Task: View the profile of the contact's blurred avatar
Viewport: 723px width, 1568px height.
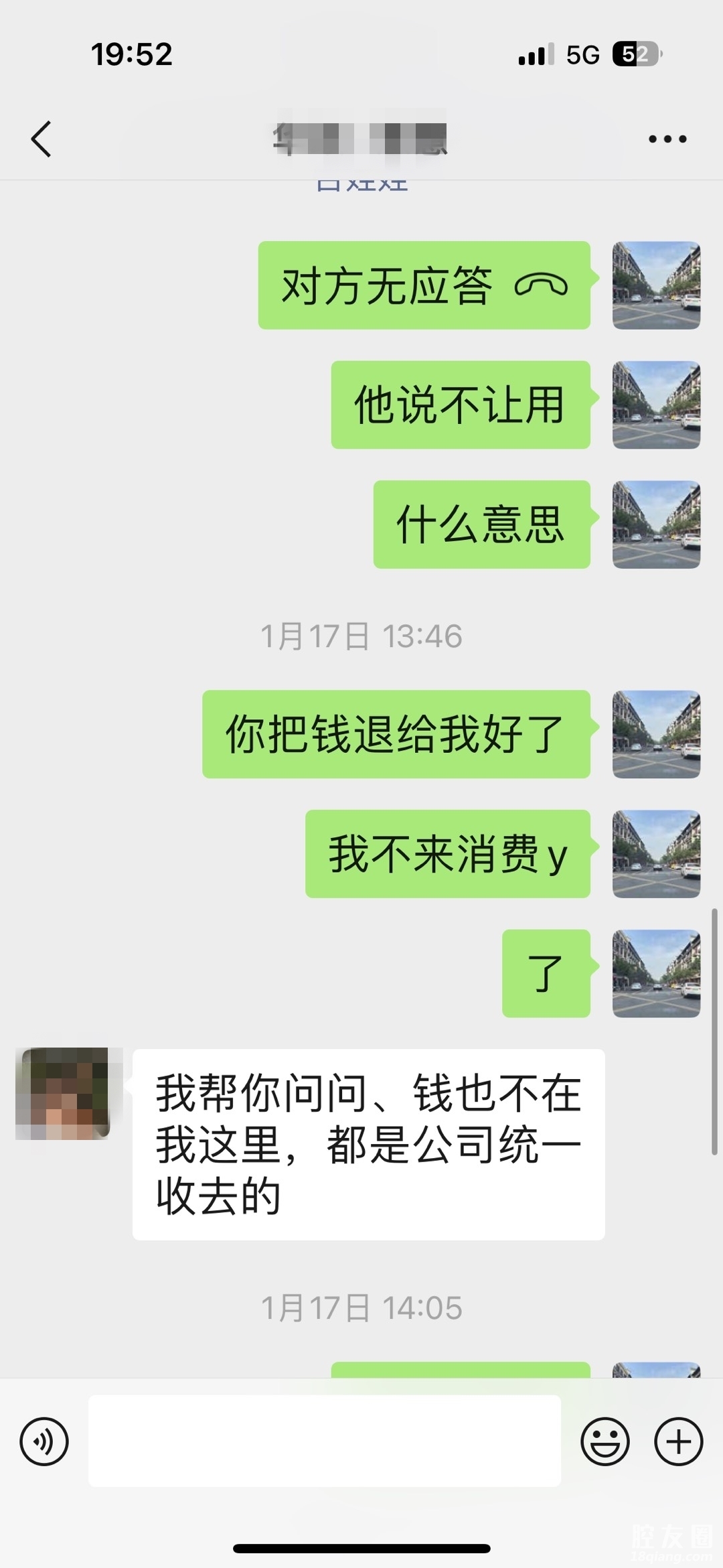Action: [62, 1093]
